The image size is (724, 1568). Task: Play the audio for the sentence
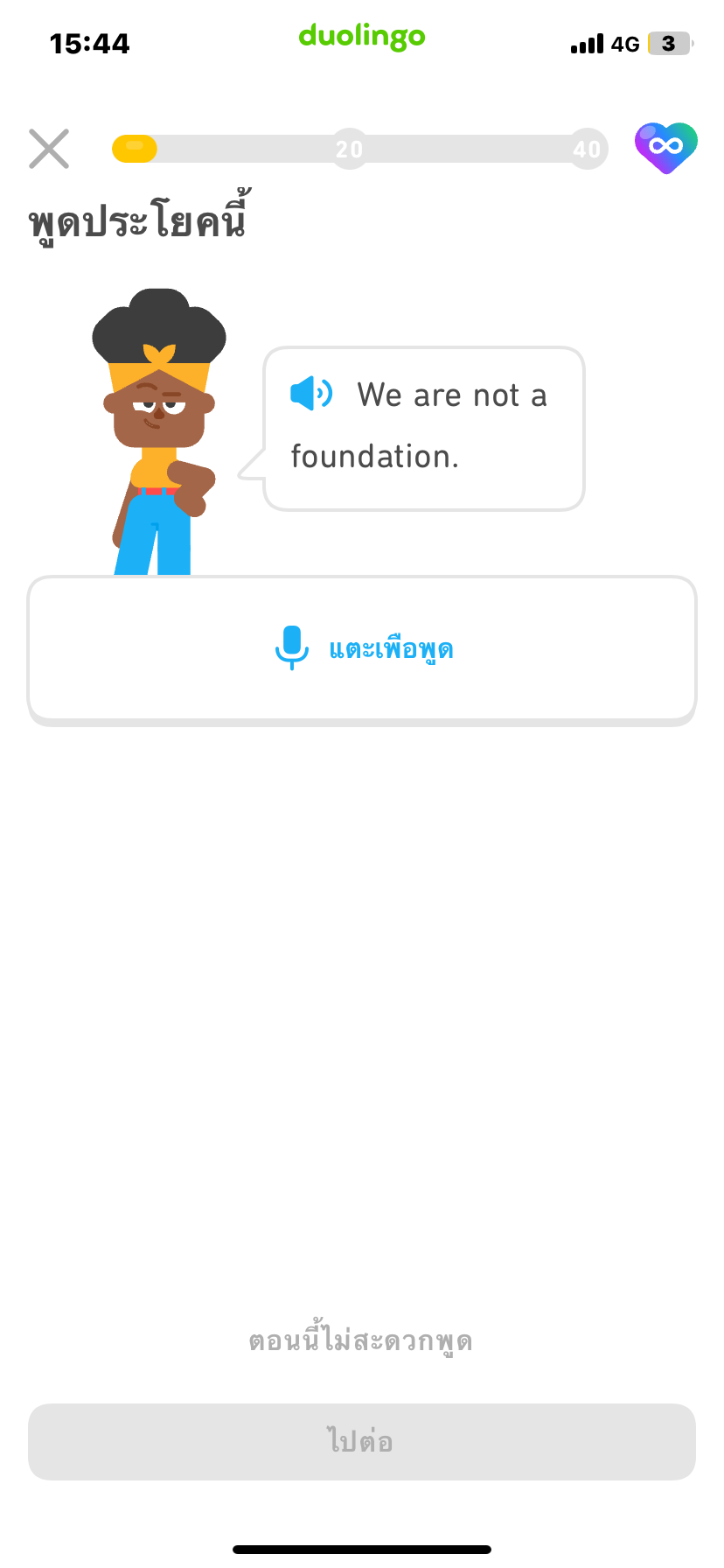[x=311, y=395]
